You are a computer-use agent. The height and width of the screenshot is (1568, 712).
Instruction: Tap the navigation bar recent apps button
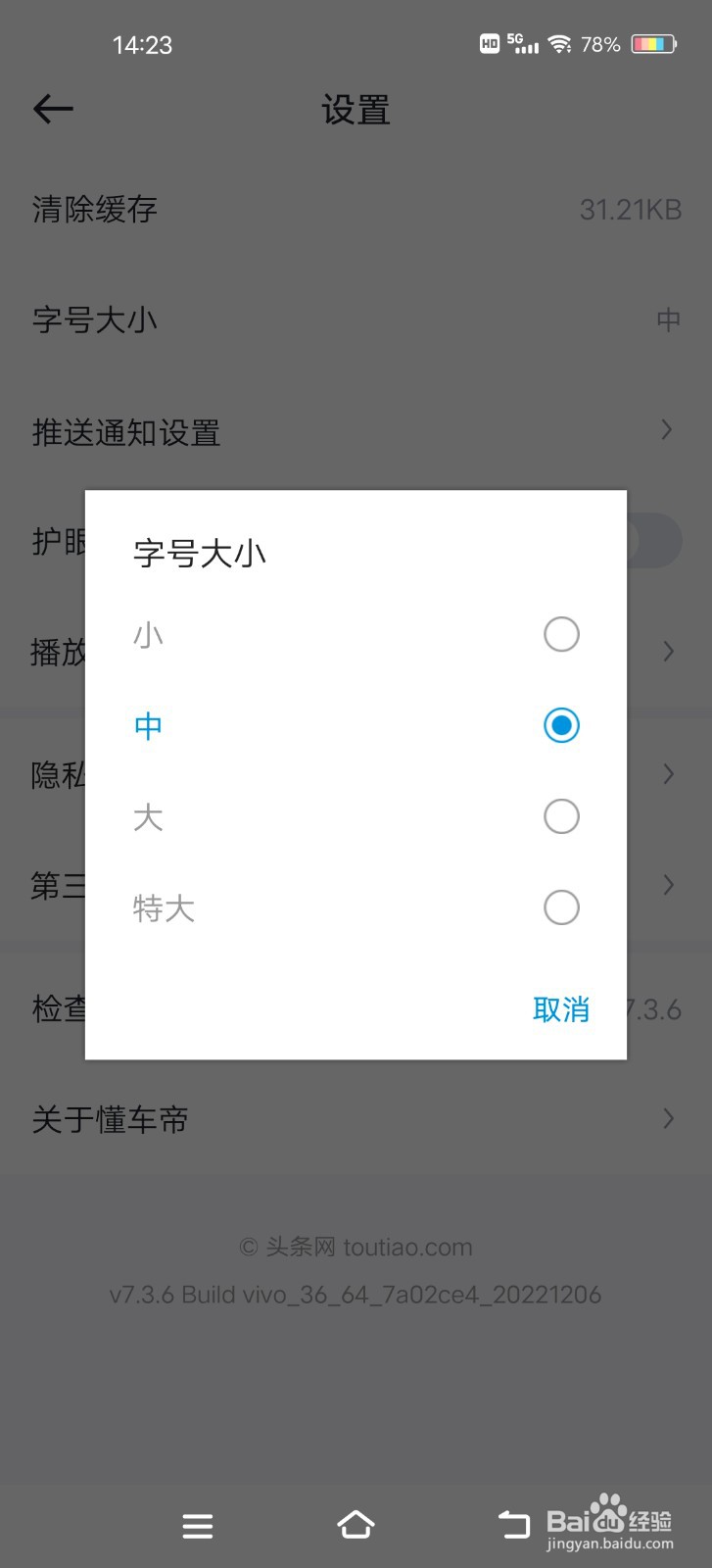[198, 1525]
